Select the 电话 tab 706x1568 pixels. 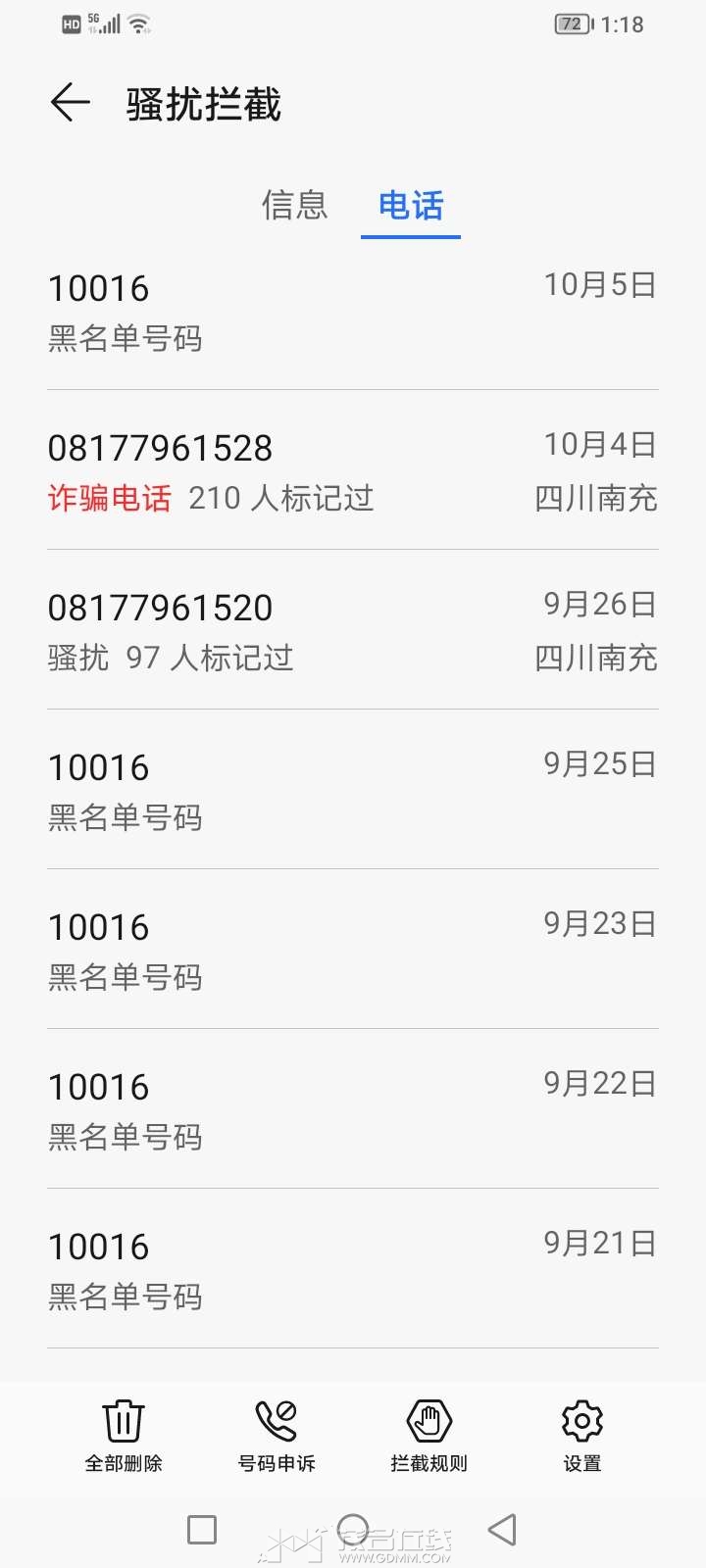[411, 206]
